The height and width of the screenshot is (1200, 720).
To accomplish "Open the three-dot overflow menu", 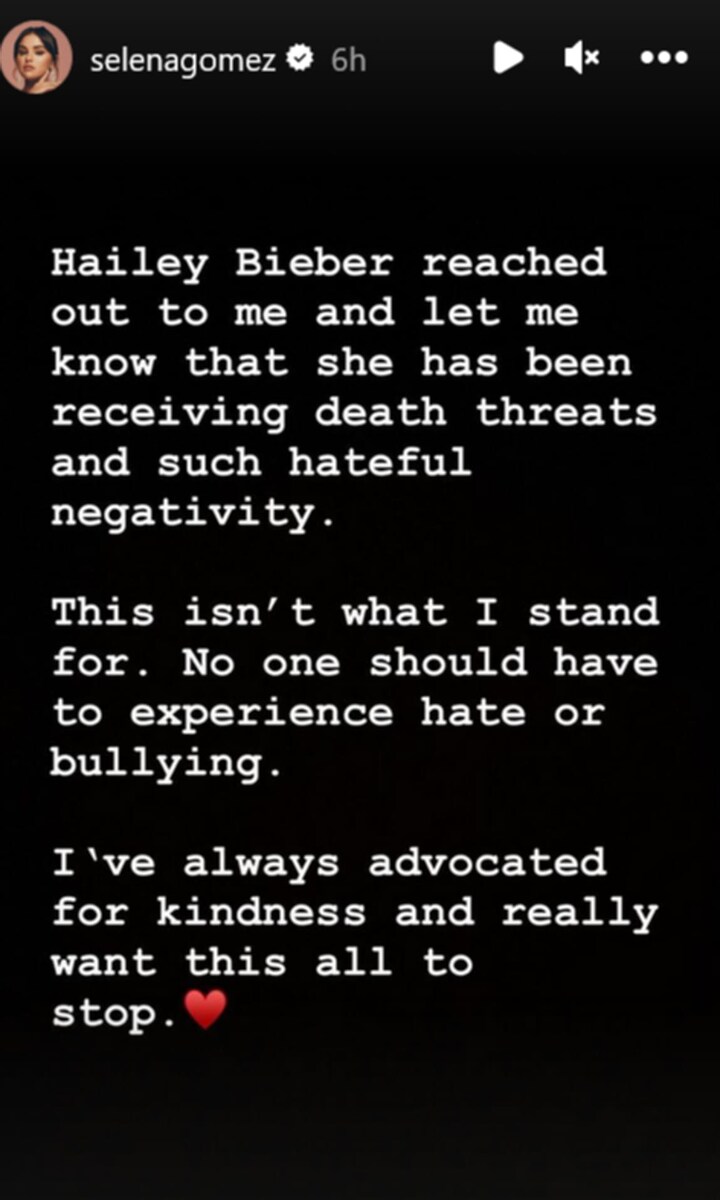I will pos(664,58).
